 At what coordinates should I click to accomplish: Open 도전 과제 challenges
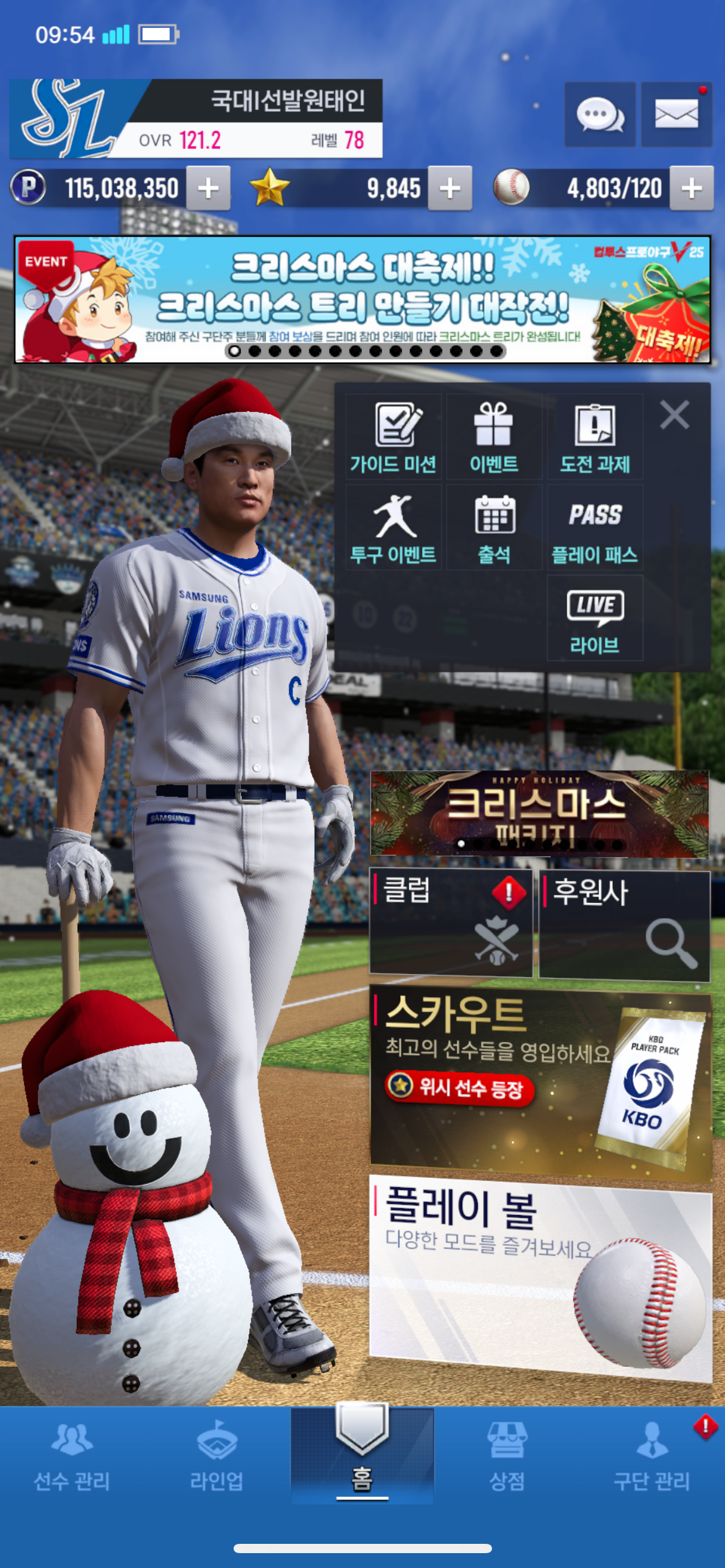[x=594, y=438]
